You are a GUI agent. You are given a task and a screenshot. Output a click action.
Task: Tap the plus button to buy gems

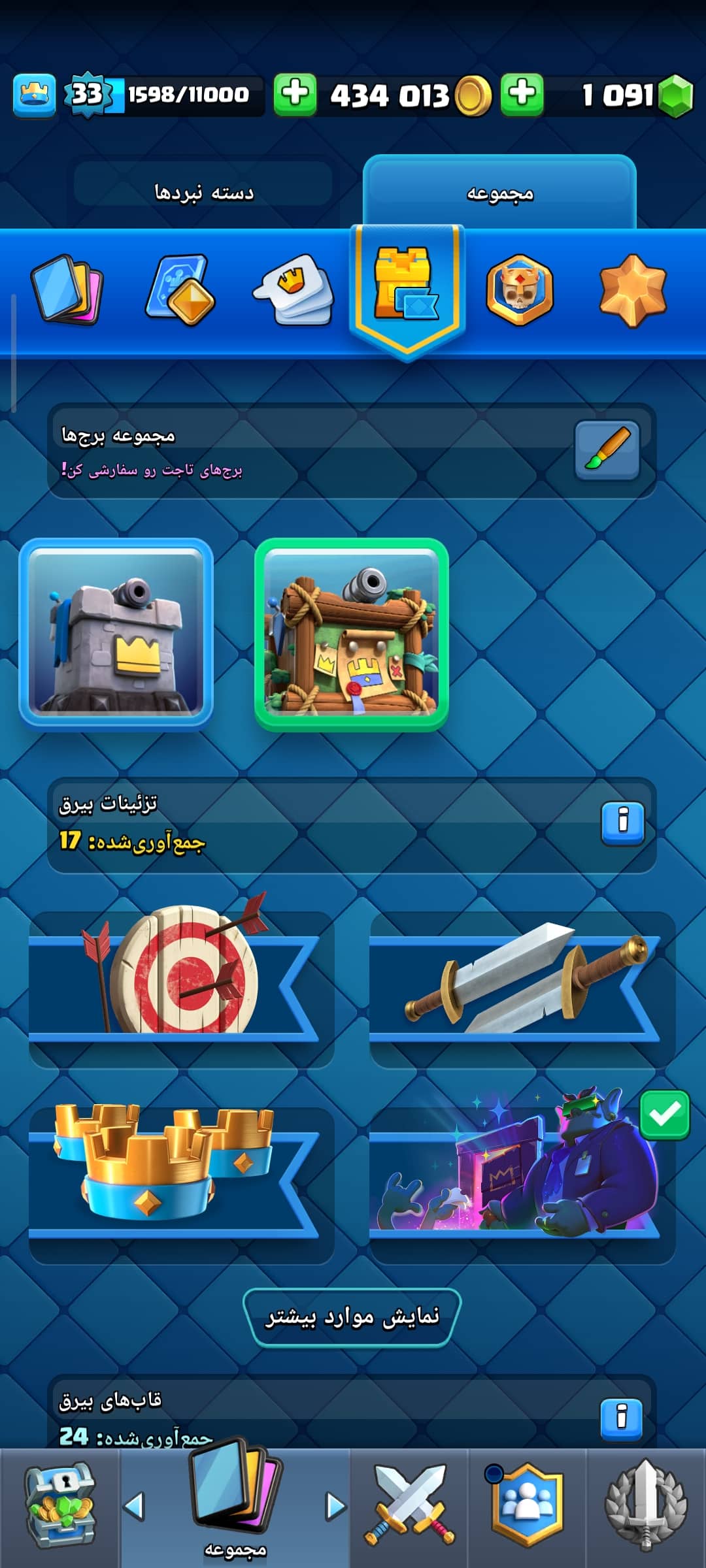[522, 95]
